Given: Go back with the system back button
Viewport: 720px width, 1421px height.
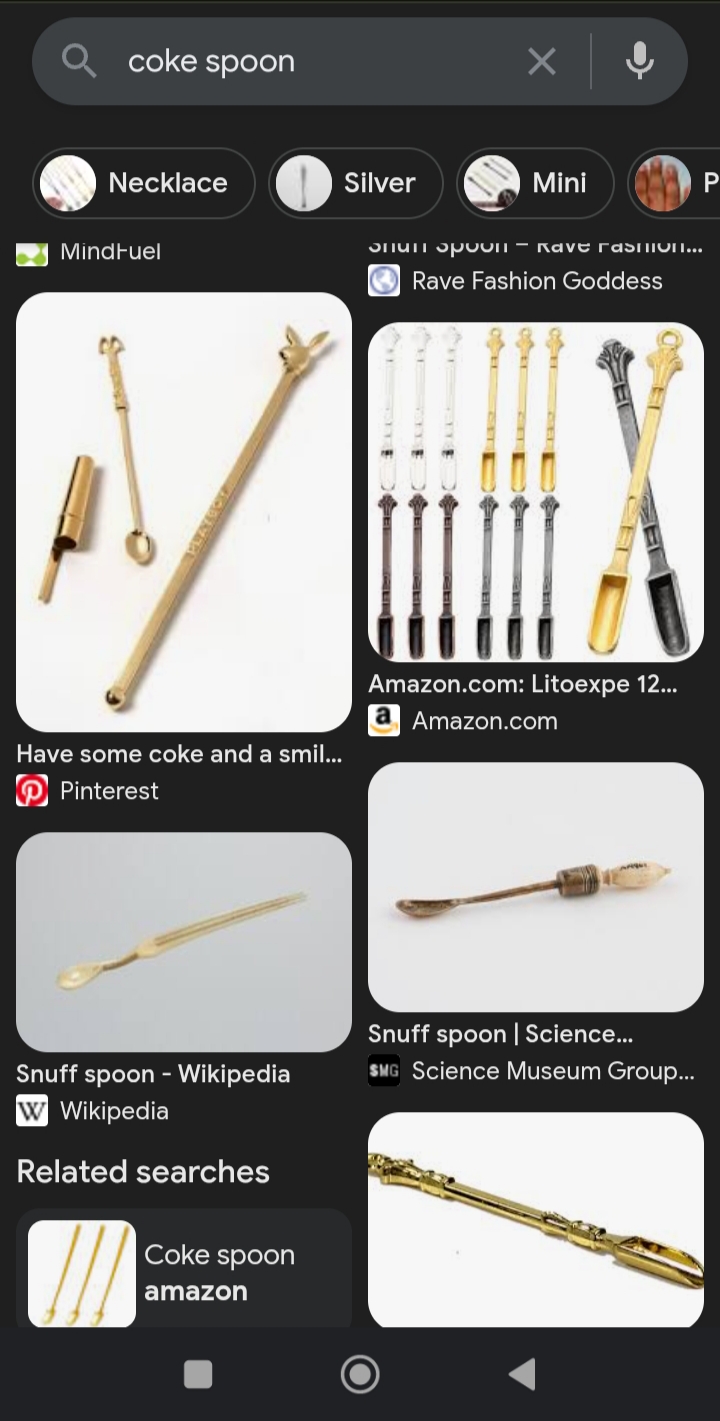Looking at the screenshot, I should pyautogui.click(x=522, y=1374).
